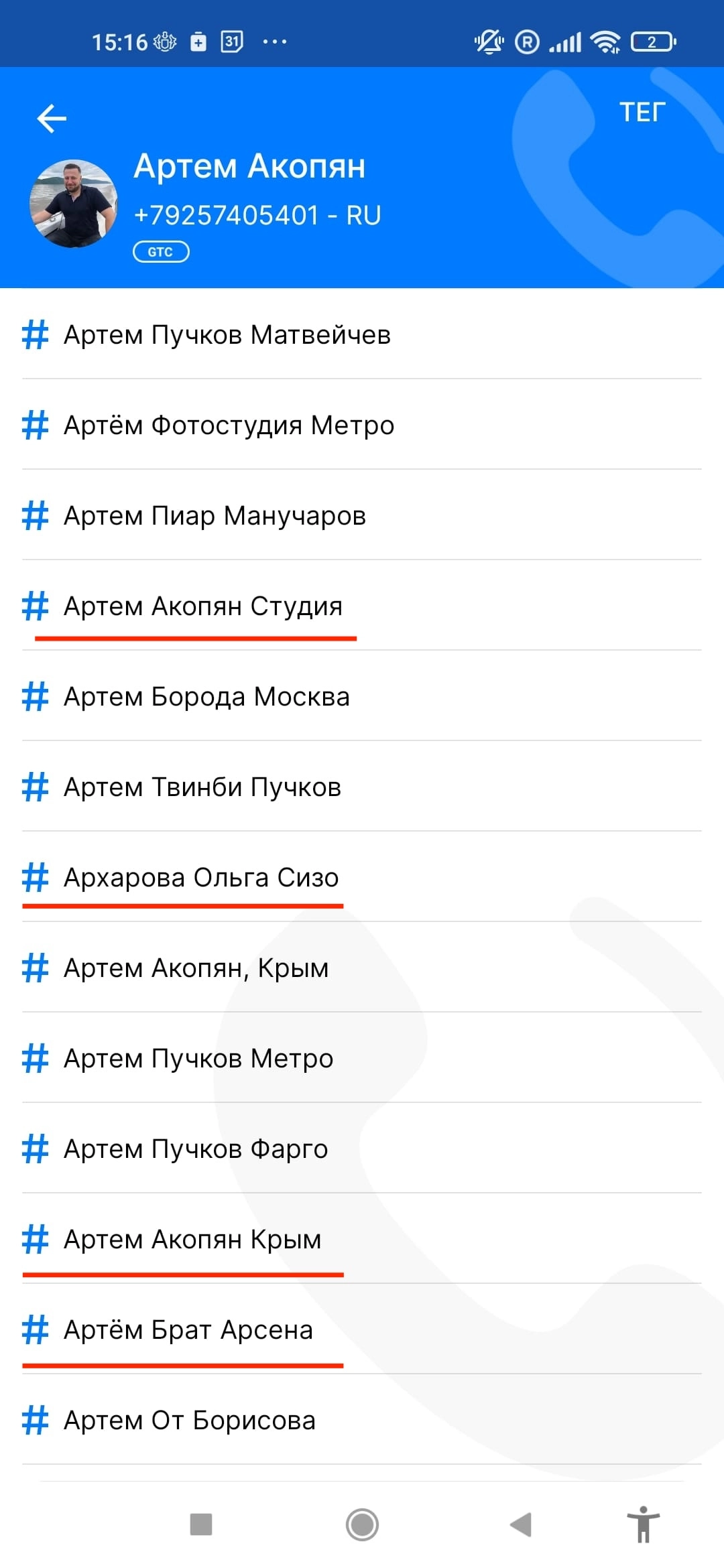Tap the phone number +79257405401
Screen dimensions: 724x1568
[x=257, y=215]
